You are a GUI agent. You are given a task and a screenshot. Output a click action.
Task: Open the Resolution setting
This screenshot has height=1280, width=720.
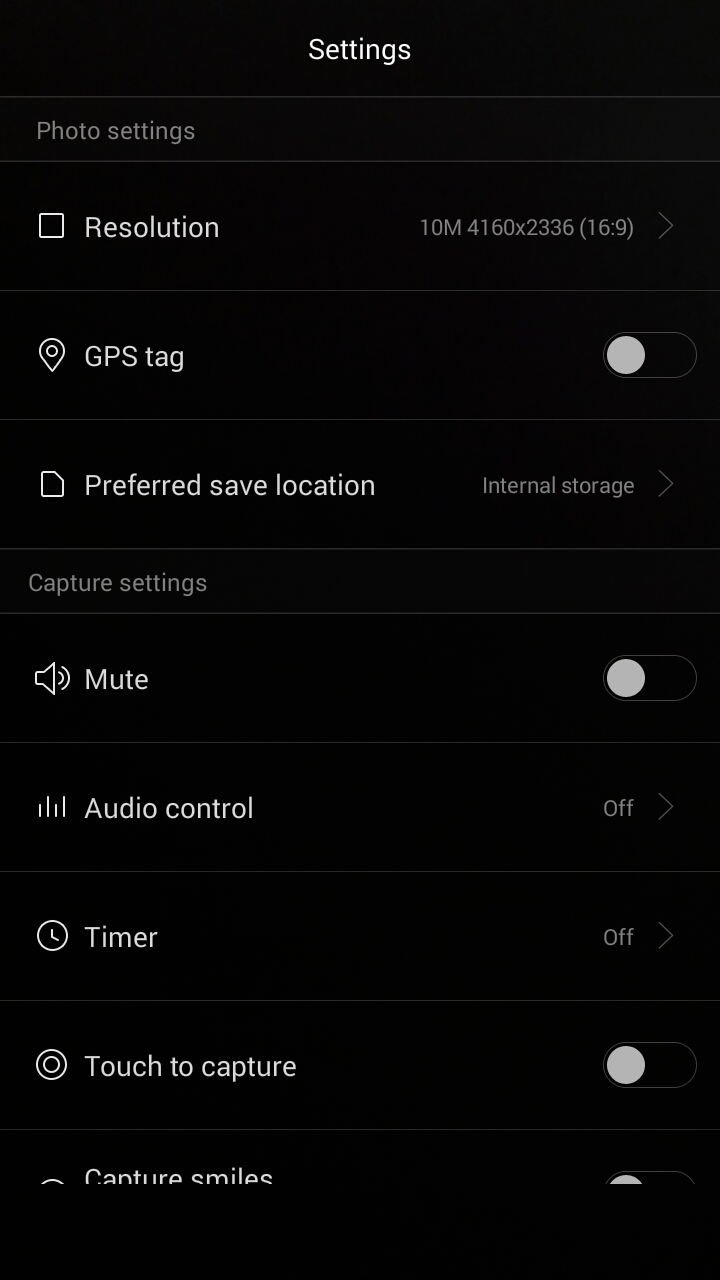pos(360,227)
